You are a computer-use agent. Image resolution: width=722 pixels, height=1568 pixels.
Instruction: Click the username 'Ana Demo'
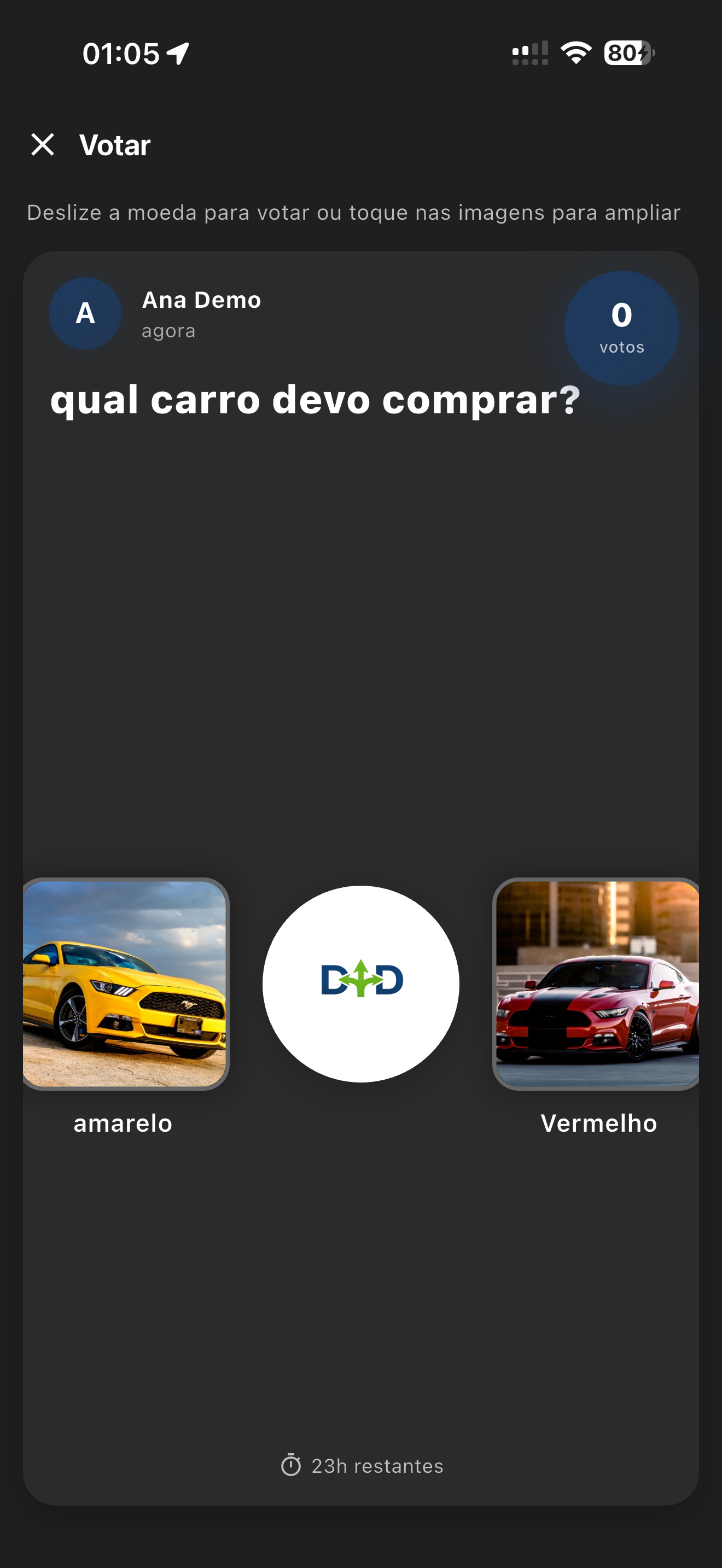click(201, 300)
